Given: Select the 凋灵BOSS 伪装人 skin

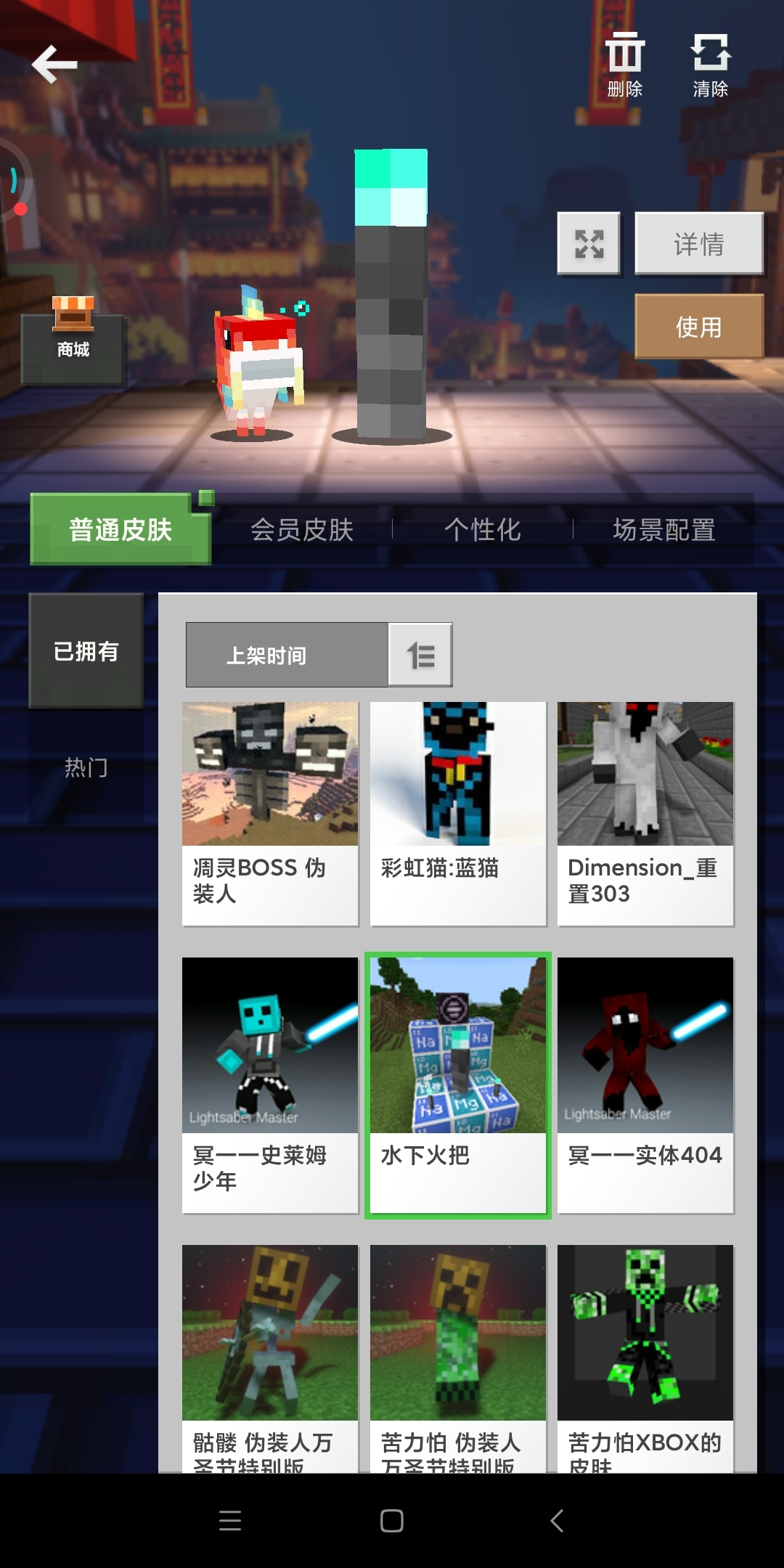Looking at the screenshot, I should (270, 813).
